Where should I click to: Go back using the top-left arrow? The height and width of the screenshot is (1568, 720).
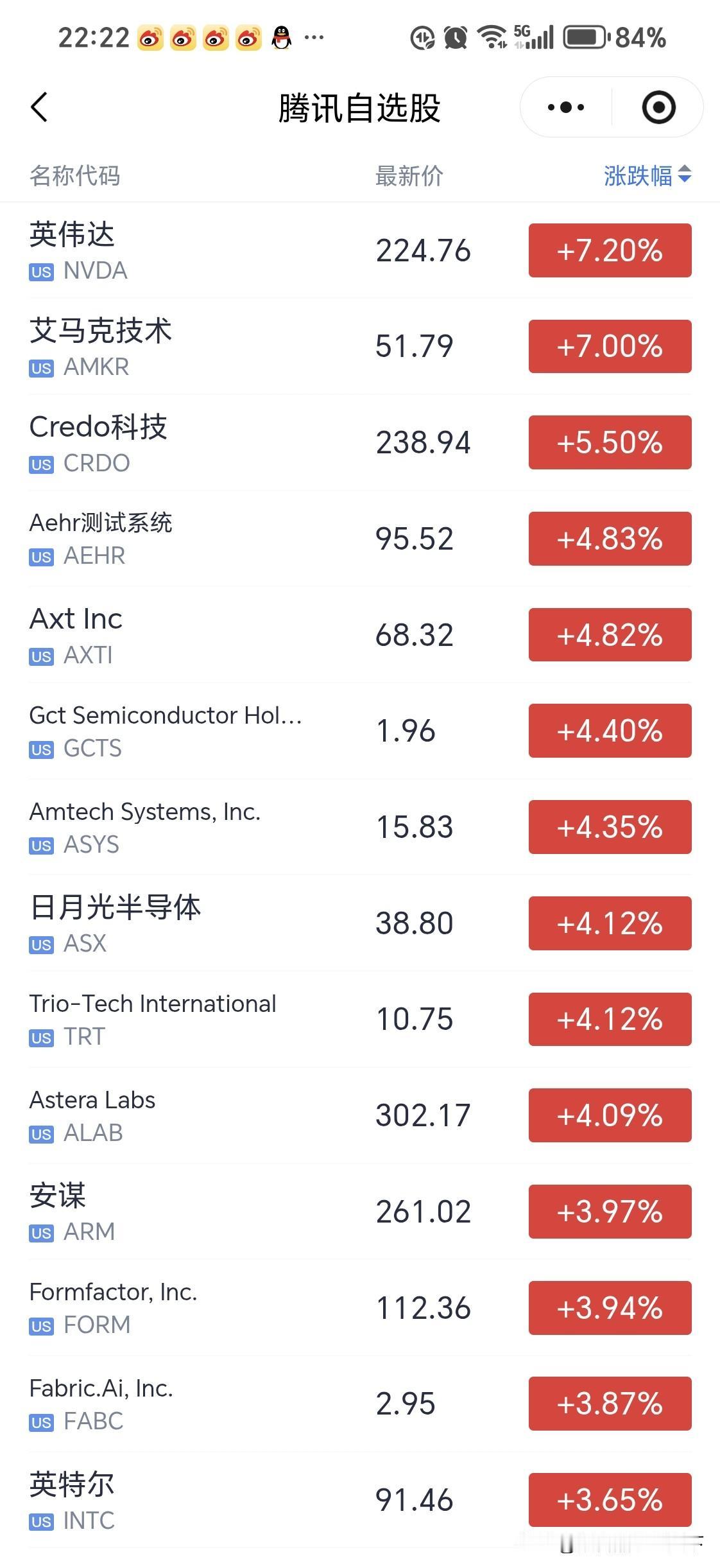click(x=39, y=107)
